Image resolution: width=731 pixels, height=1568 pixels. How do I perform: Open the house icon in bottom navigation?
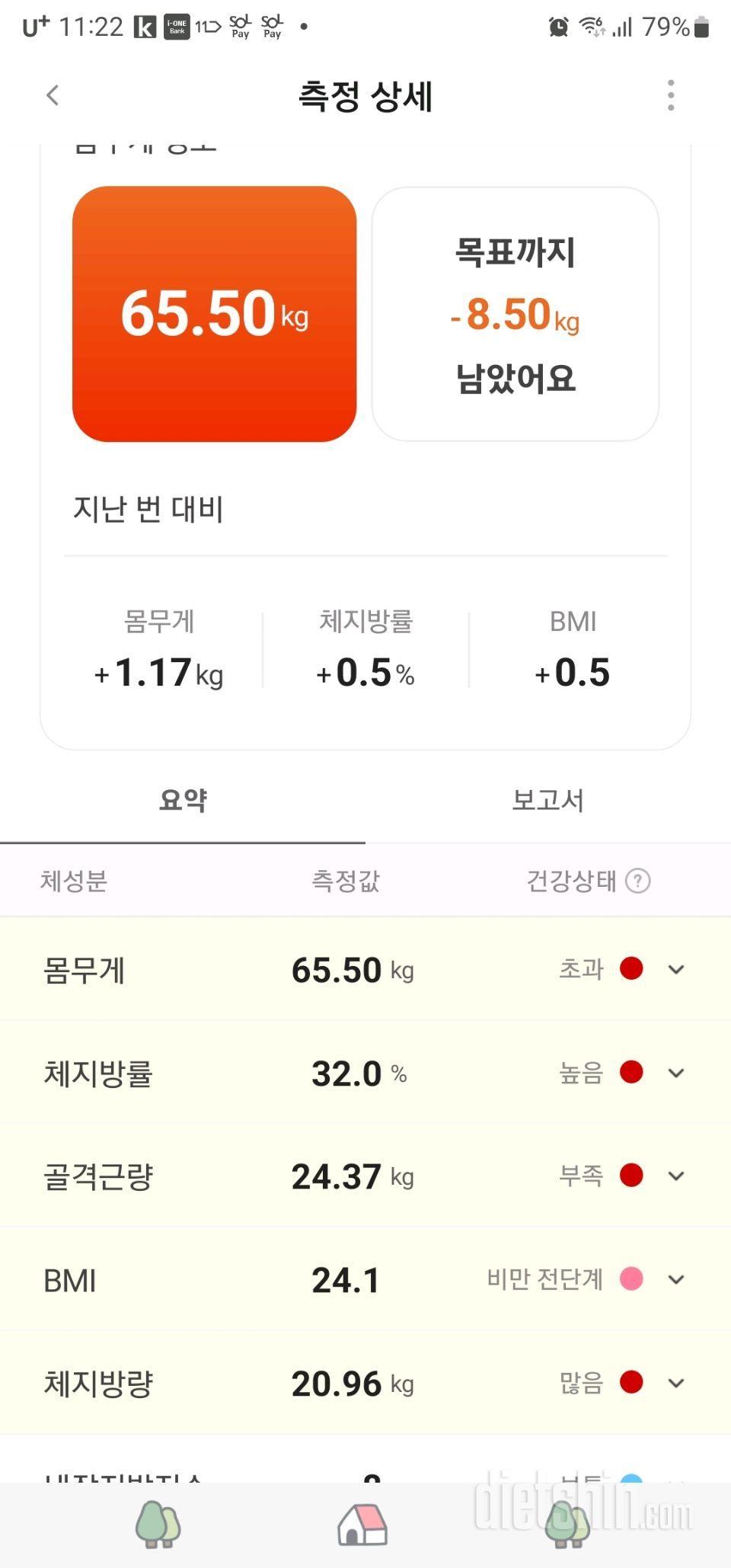[x=362, y=1525]
